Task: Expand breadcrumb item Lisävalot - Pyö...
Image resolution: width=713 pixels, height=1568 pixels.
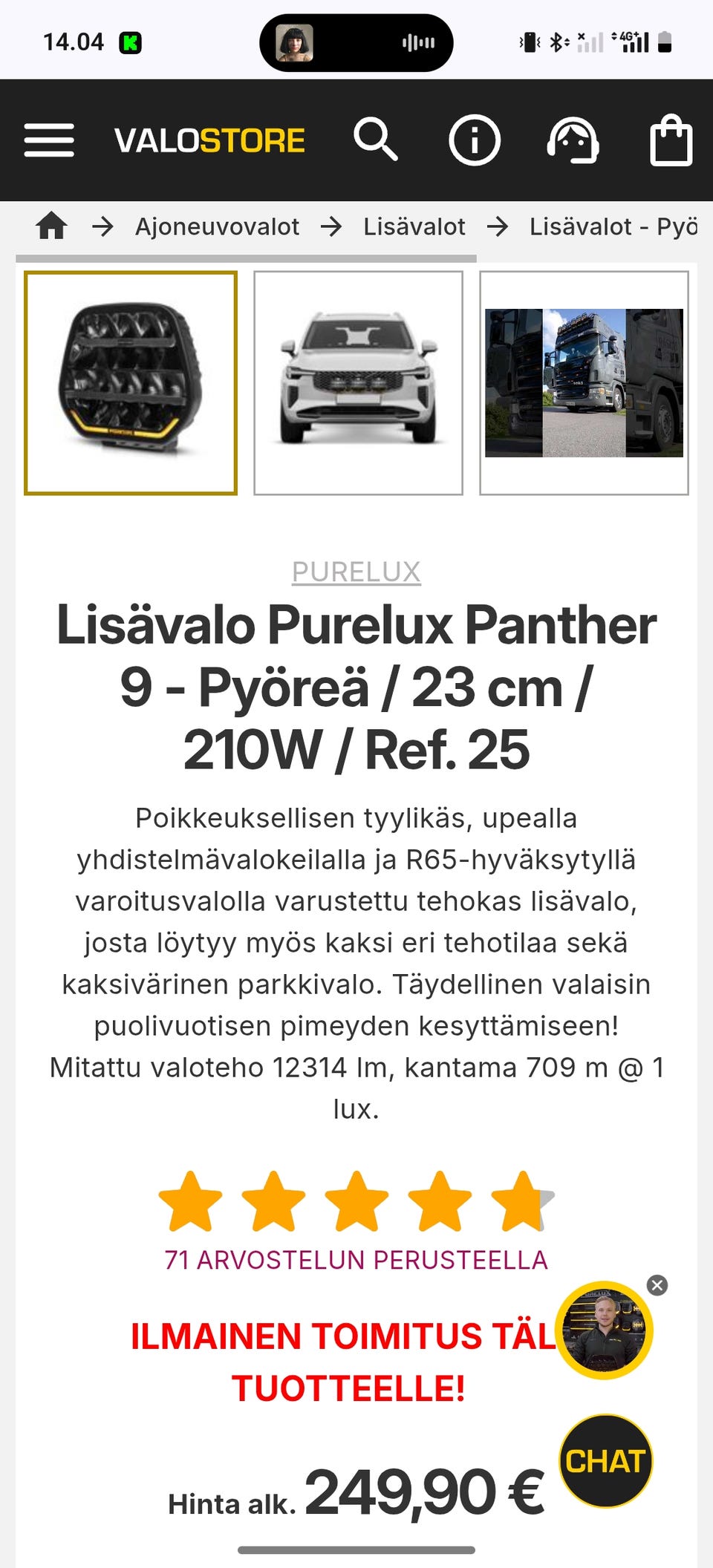Action: pyautogui.click(x=613, y=226)
